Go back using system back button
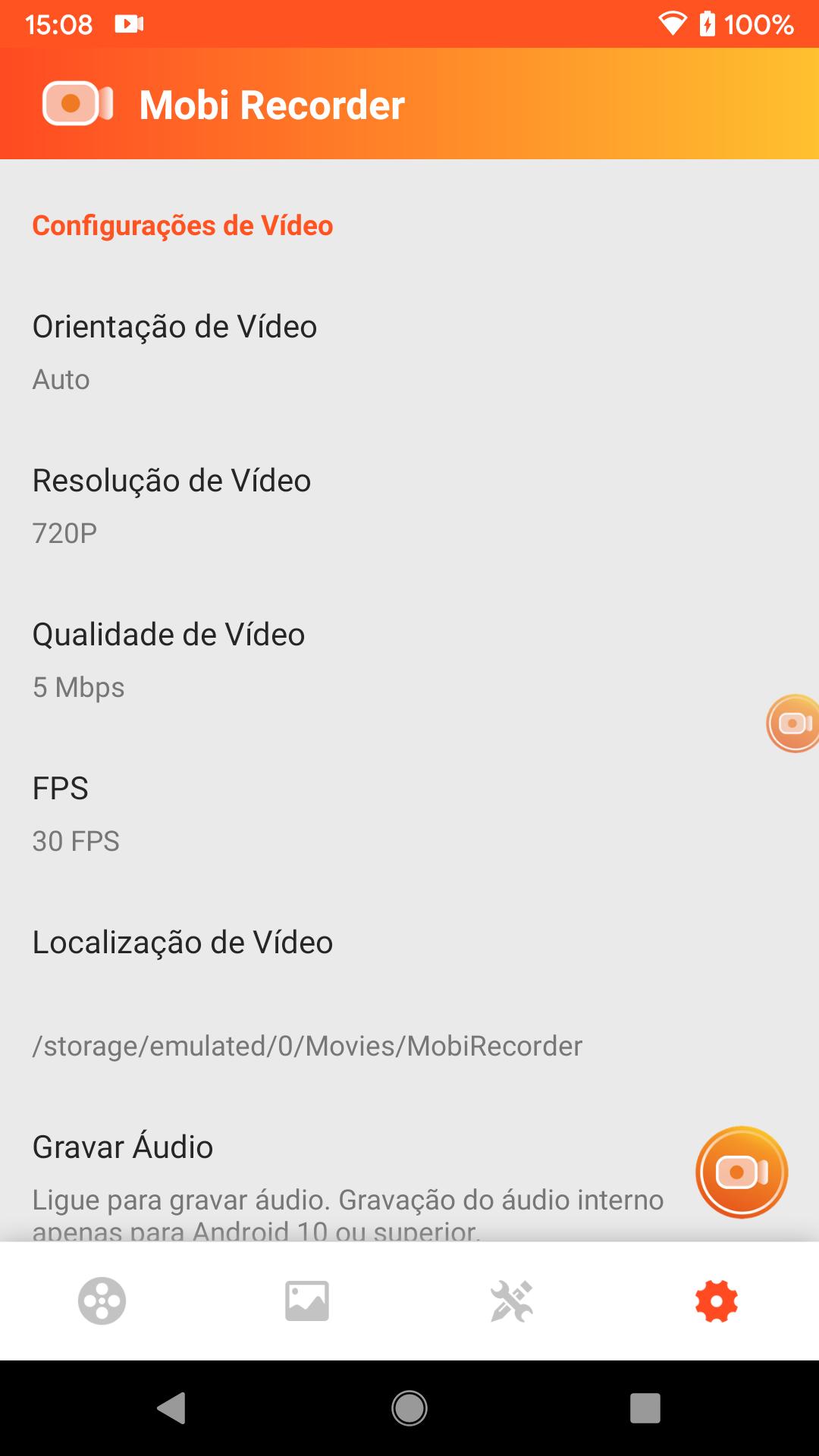Viewport: 819px width, 1456px height. tap(172, 1408)
